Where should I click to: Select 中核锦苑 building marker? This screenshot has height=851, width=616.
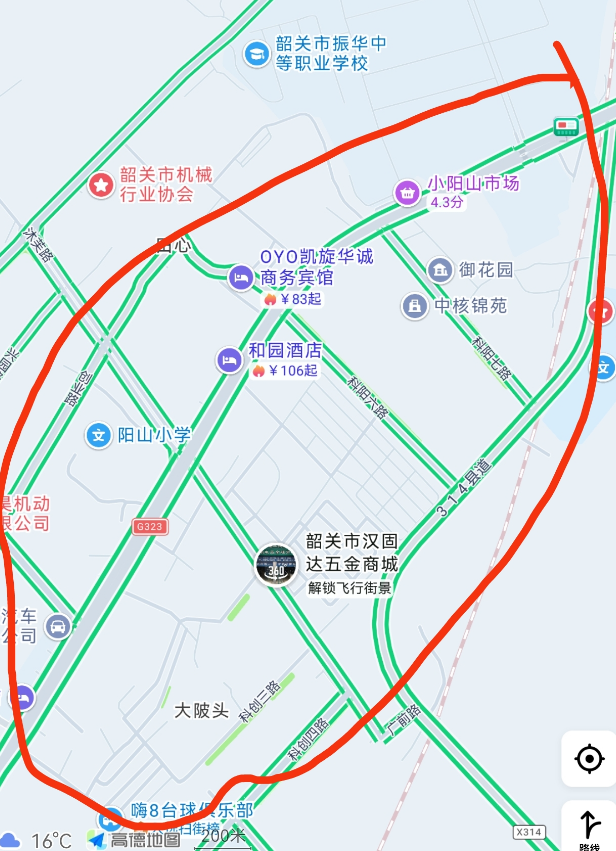[x=415, y=306]
